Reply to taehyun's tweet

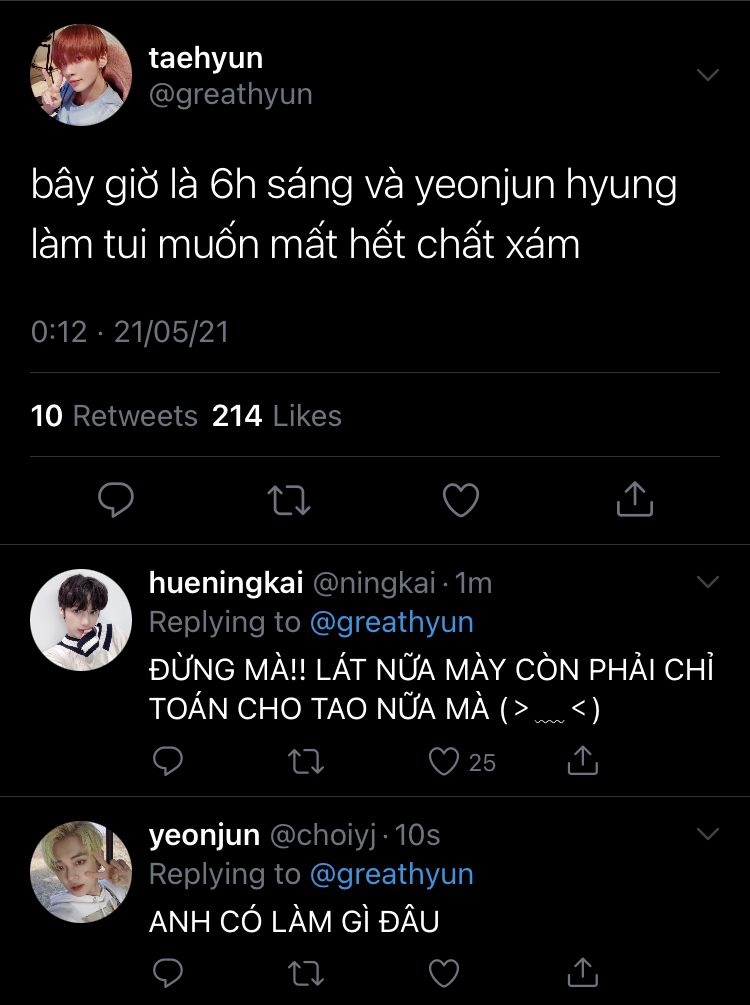click(117, 499)
